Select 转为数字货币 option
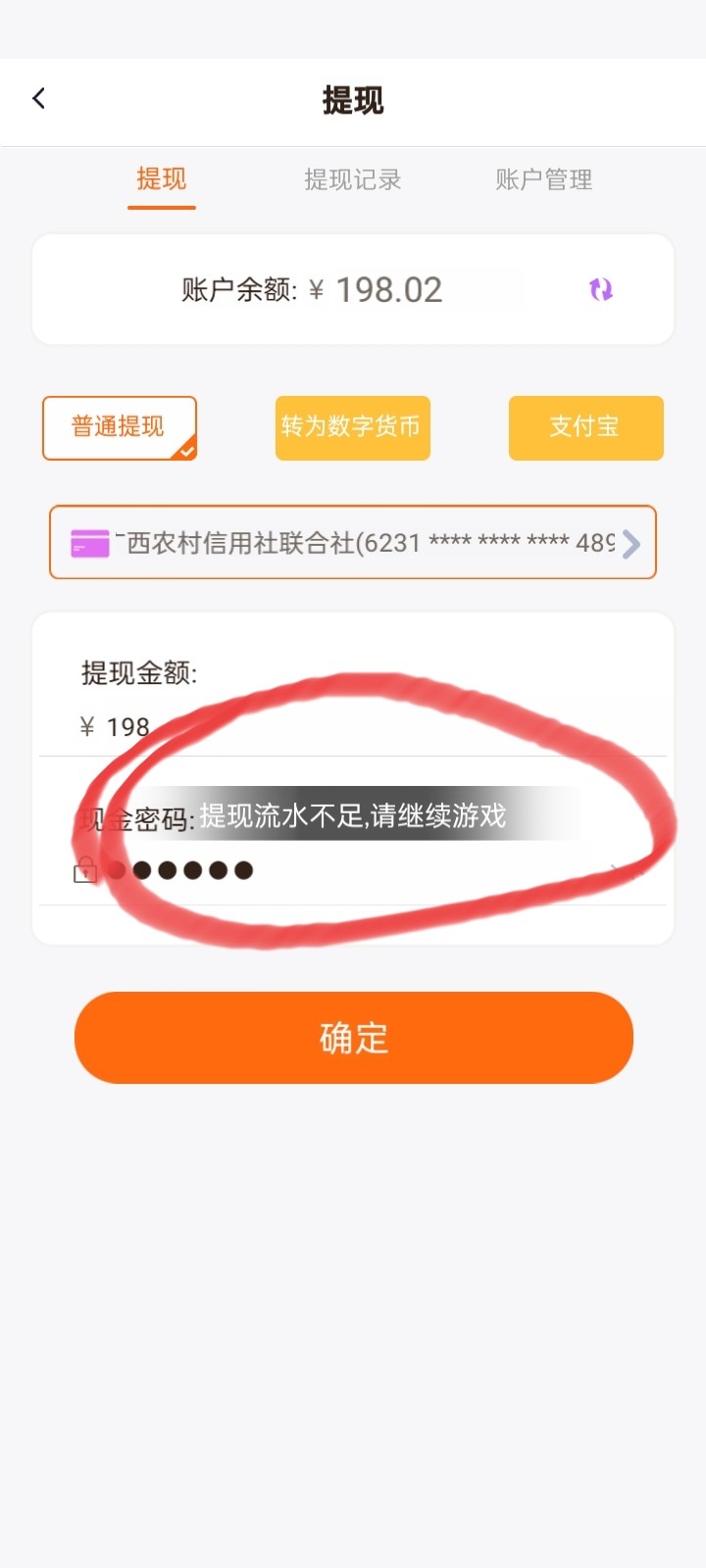 coord(352,427)
